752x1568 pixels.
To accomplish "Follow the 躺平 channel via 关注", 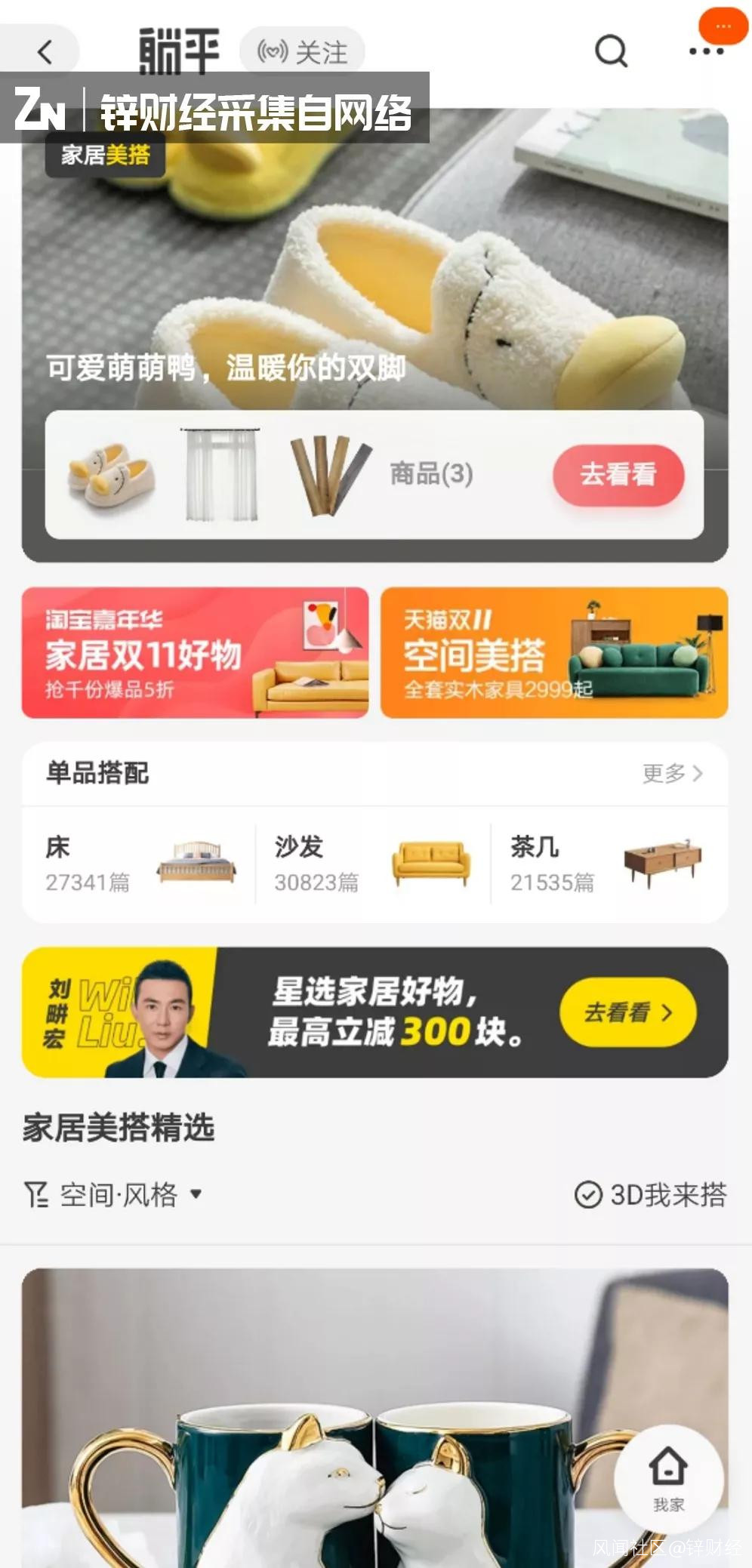I will pyautogui.click(x=303, y=52).
